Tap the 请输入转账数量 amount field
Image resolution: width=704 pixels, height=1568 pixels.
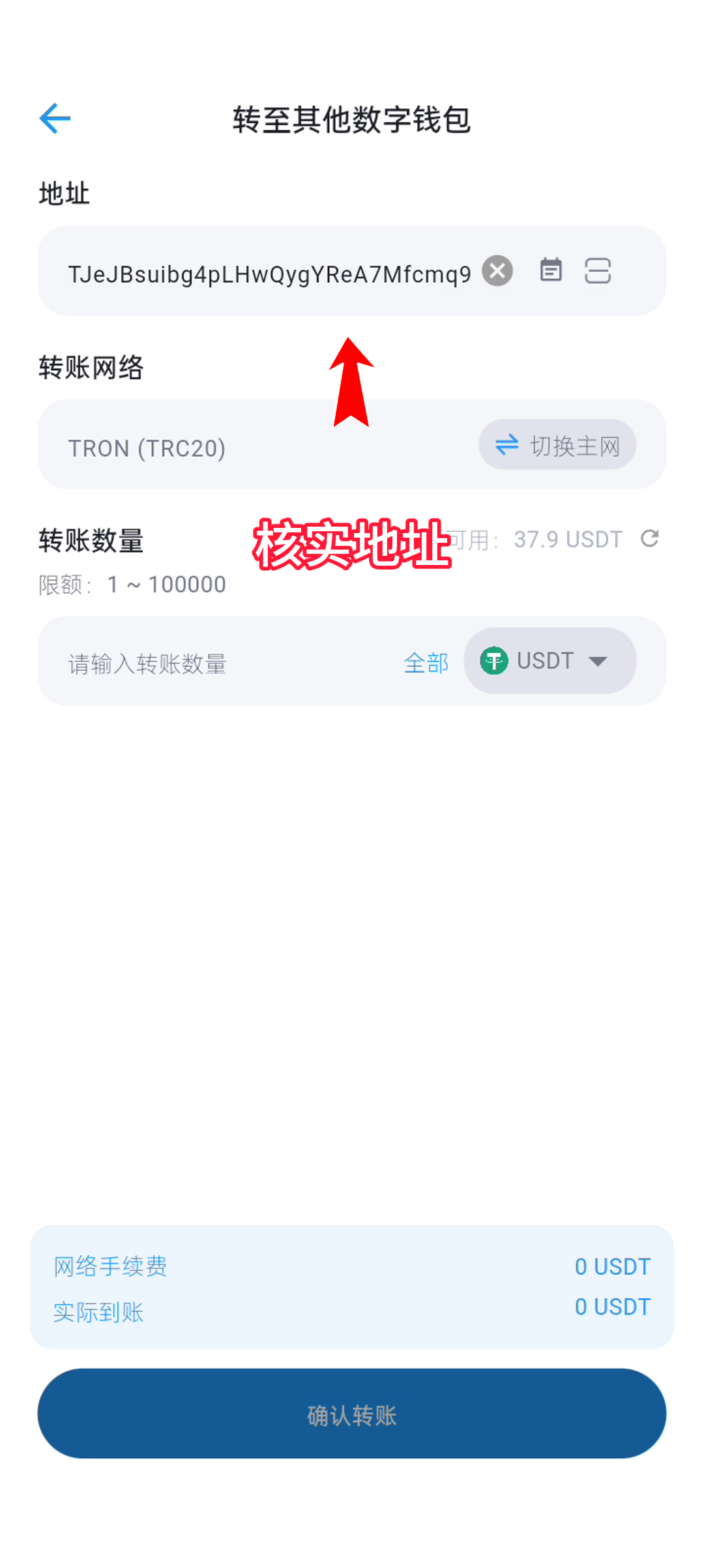pos(222,663)
